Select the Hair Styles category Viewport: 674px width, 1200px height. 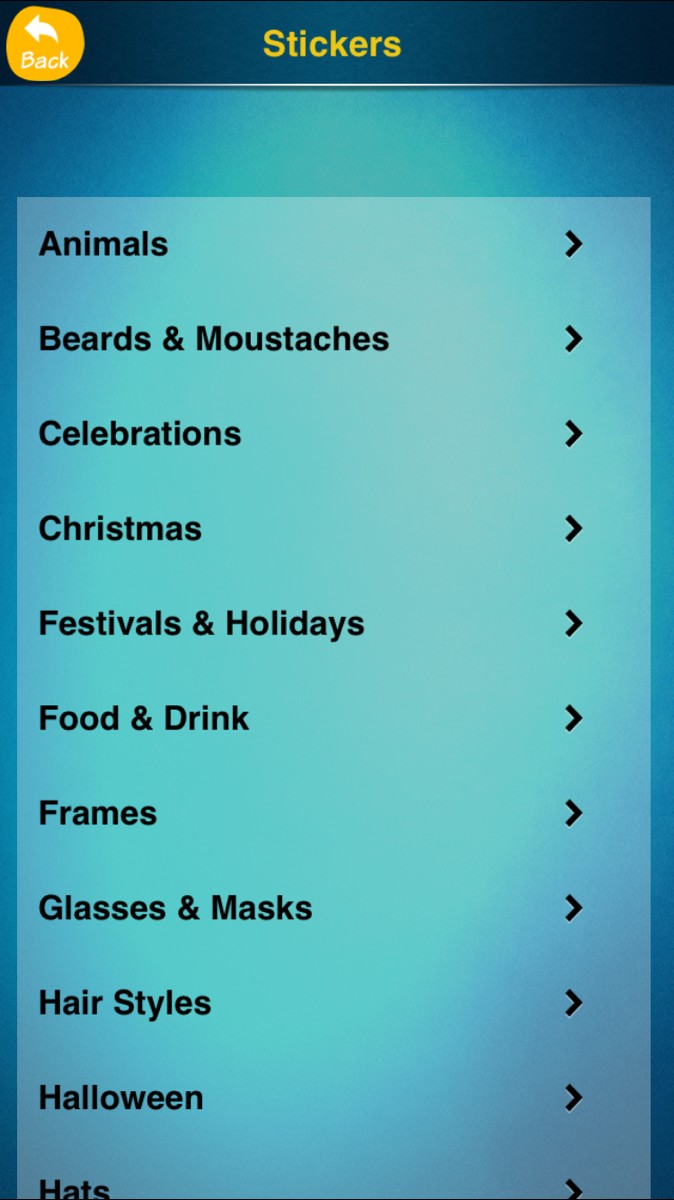pos(310,1003)
